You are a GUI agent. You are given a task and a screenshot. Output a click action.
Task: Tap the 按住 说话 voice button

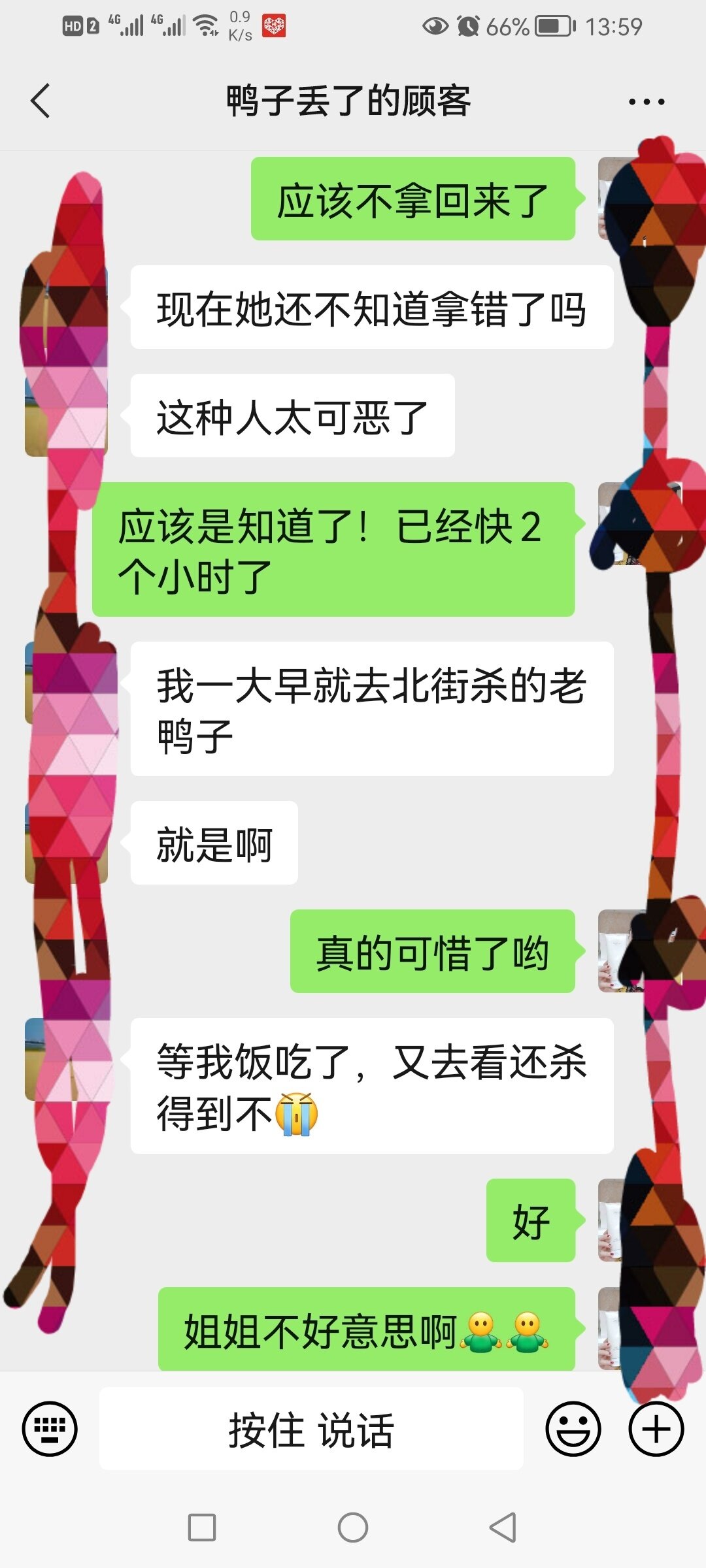click(x=311, y=1429)
